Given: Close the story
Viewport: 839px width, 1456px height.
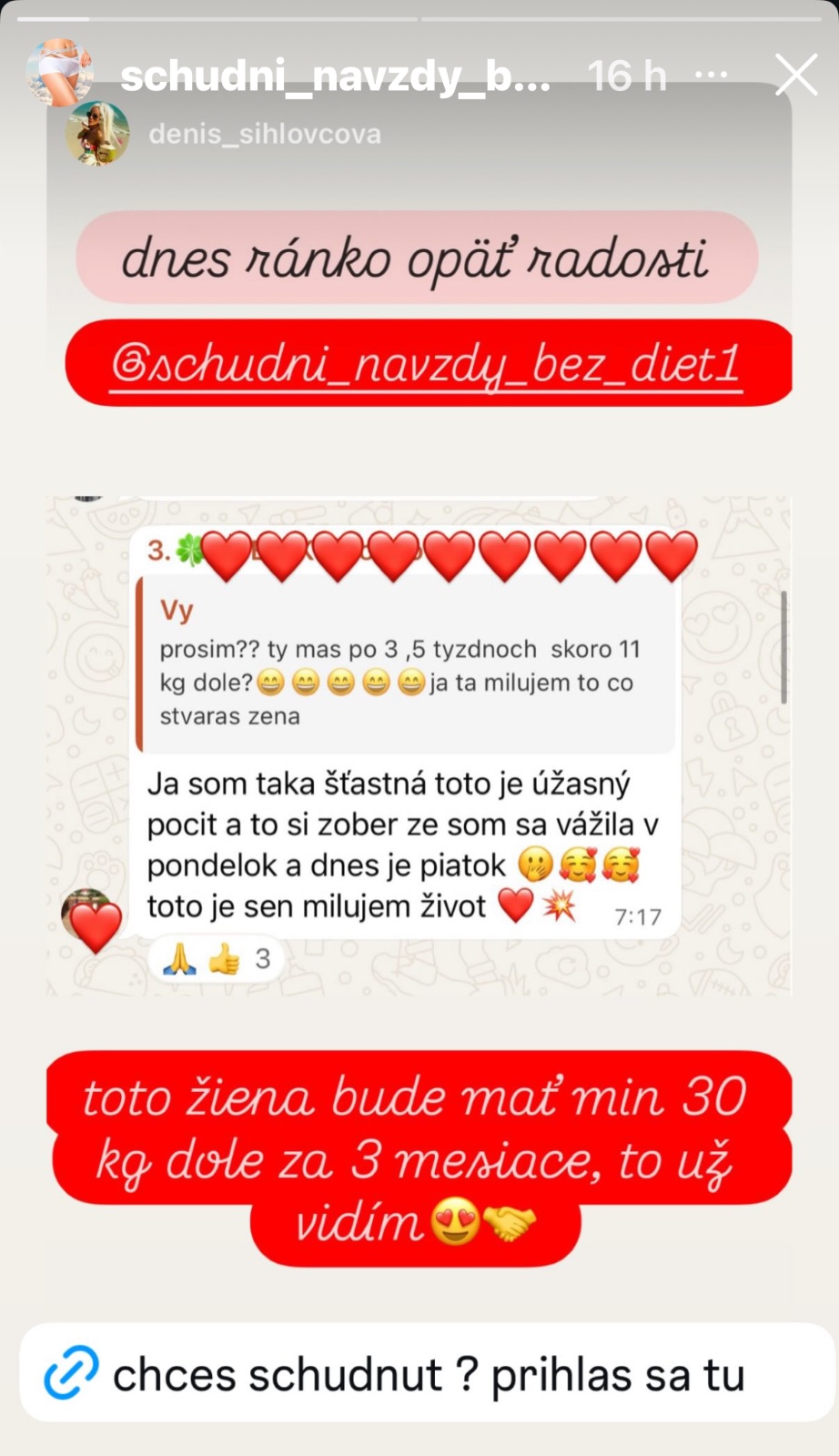Looking at the screenshot, I should [795, 75].
